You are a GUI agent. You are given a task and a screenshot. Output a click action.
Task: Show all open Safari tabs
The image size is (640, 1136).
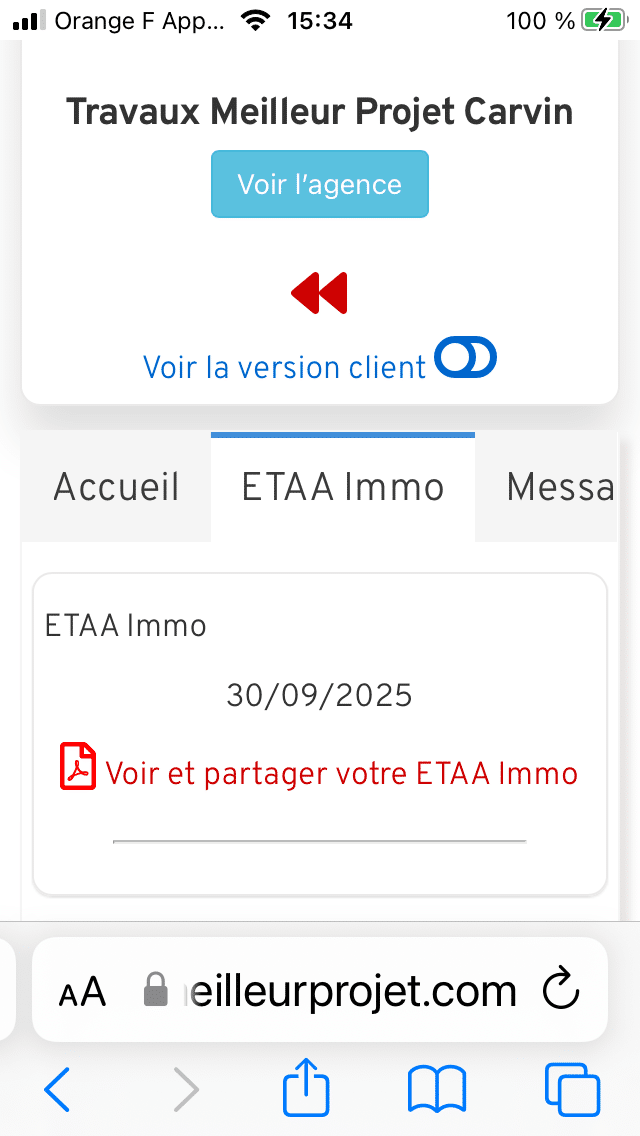click(x=571, y=1089)
